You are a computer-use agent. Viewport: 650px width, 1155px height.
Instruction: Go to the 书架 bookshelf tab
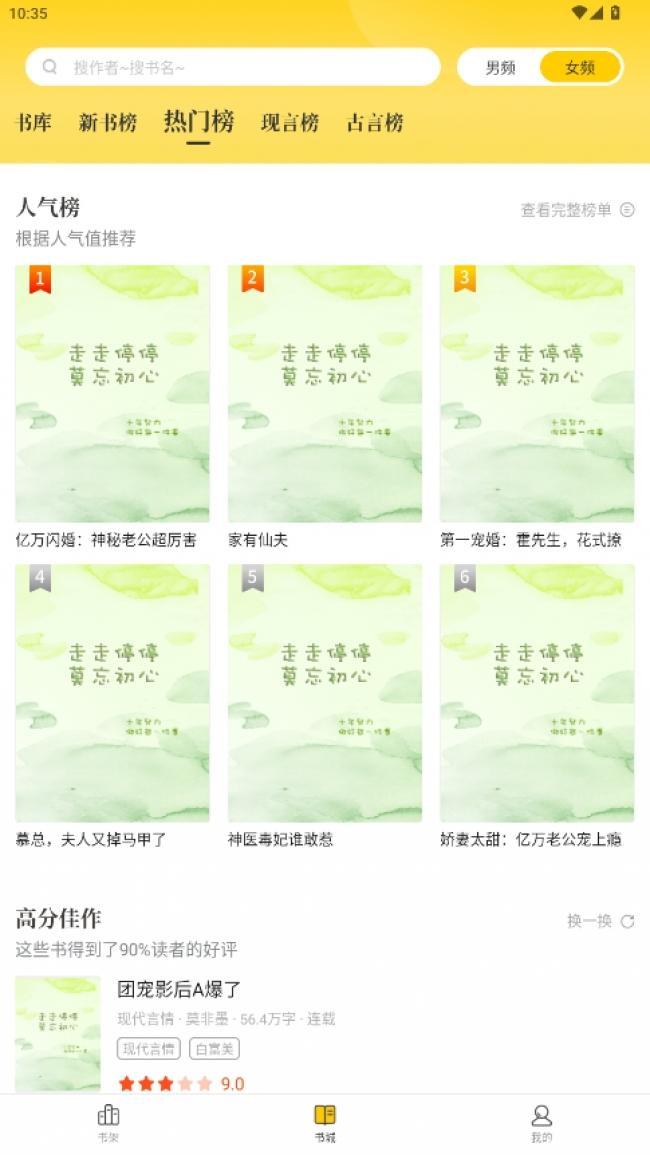(x=108, y=1122)
